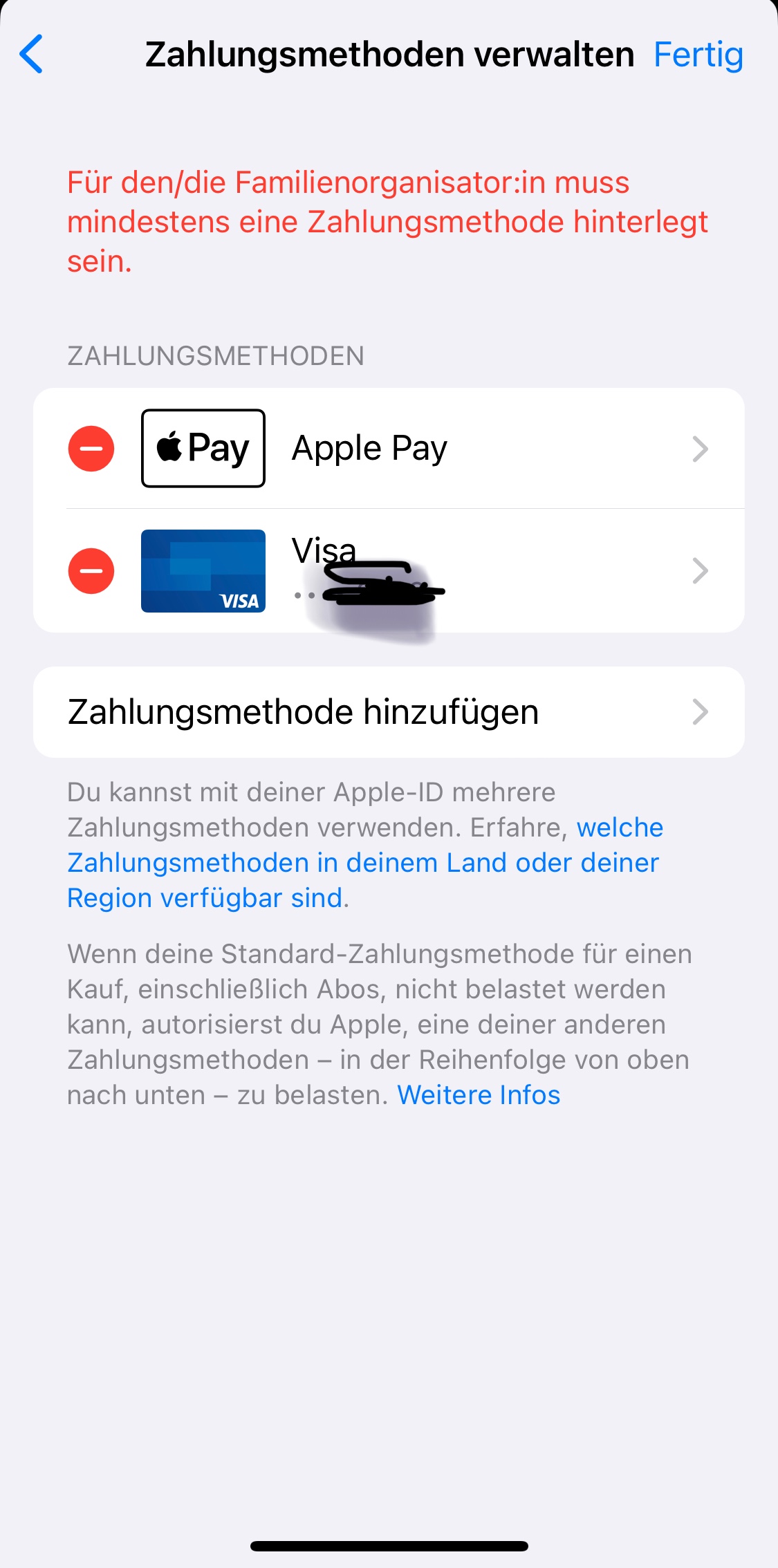The width and height of the screenshot is (778, 1568).
Task: Open Zahlungsmethode hinzufügen
Action: (x=389, y=712)
